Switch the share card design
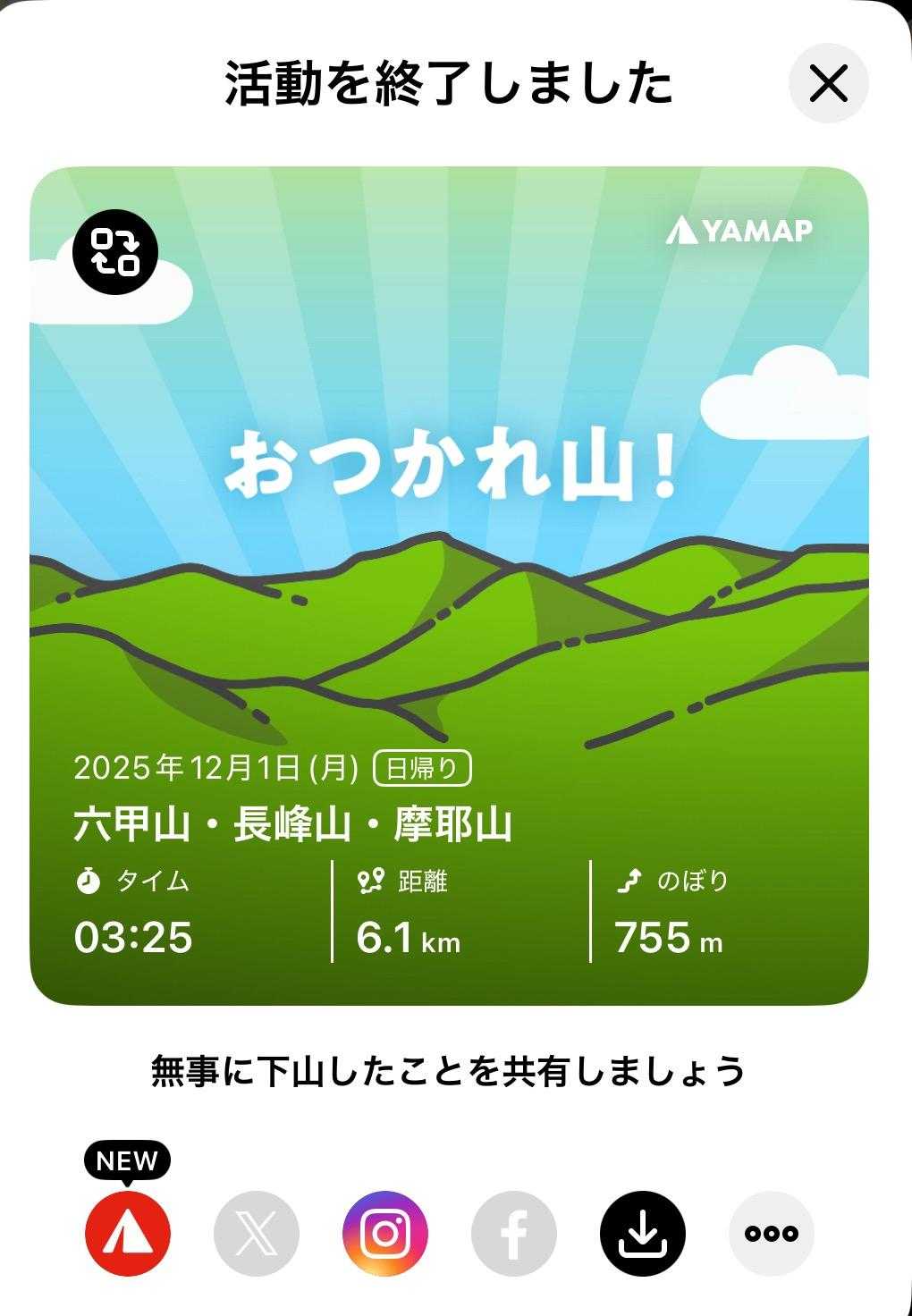Image resolution: width=912 pixels, height=1316 pixels. (115, 251)
